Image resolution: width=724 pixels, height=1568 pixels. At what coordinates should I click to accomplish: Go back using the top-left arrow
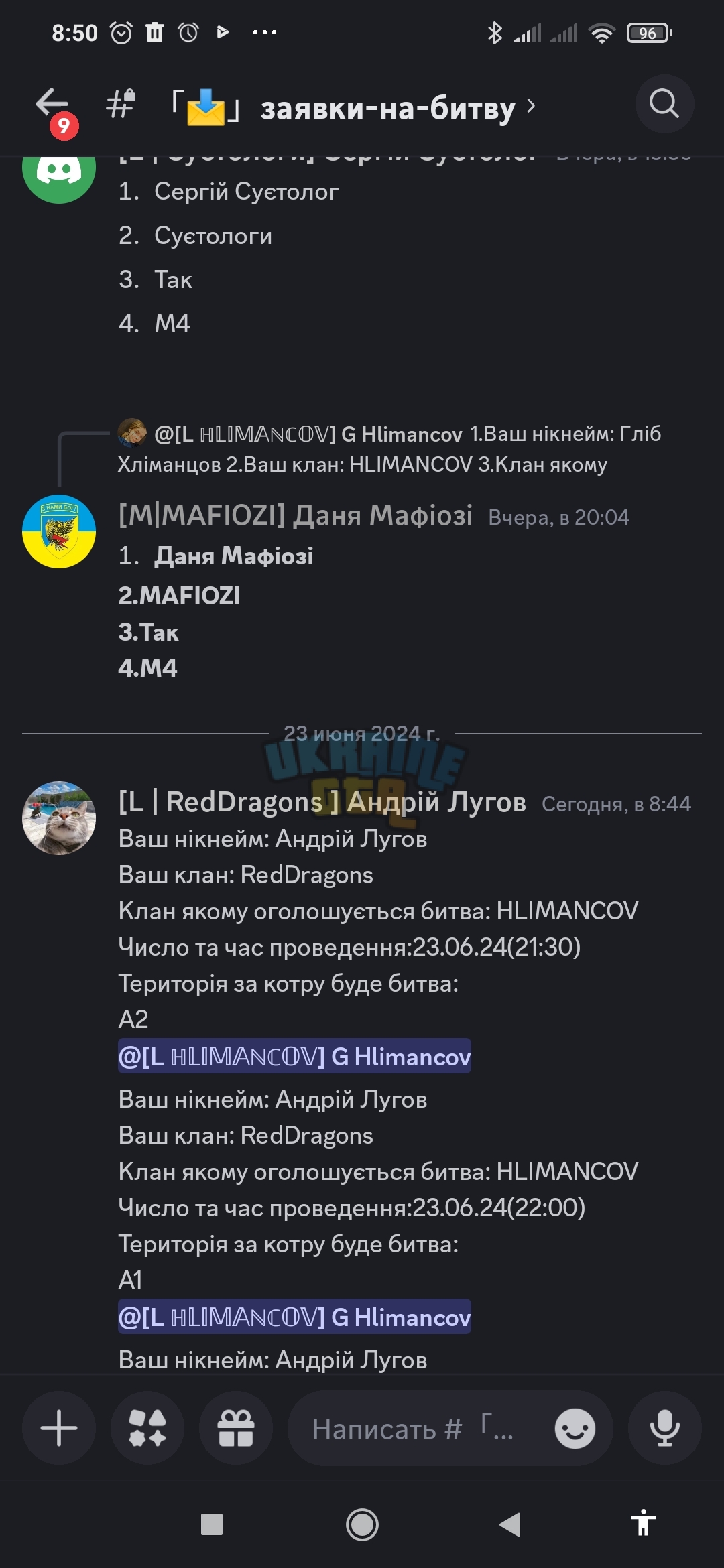click(52, 104)
